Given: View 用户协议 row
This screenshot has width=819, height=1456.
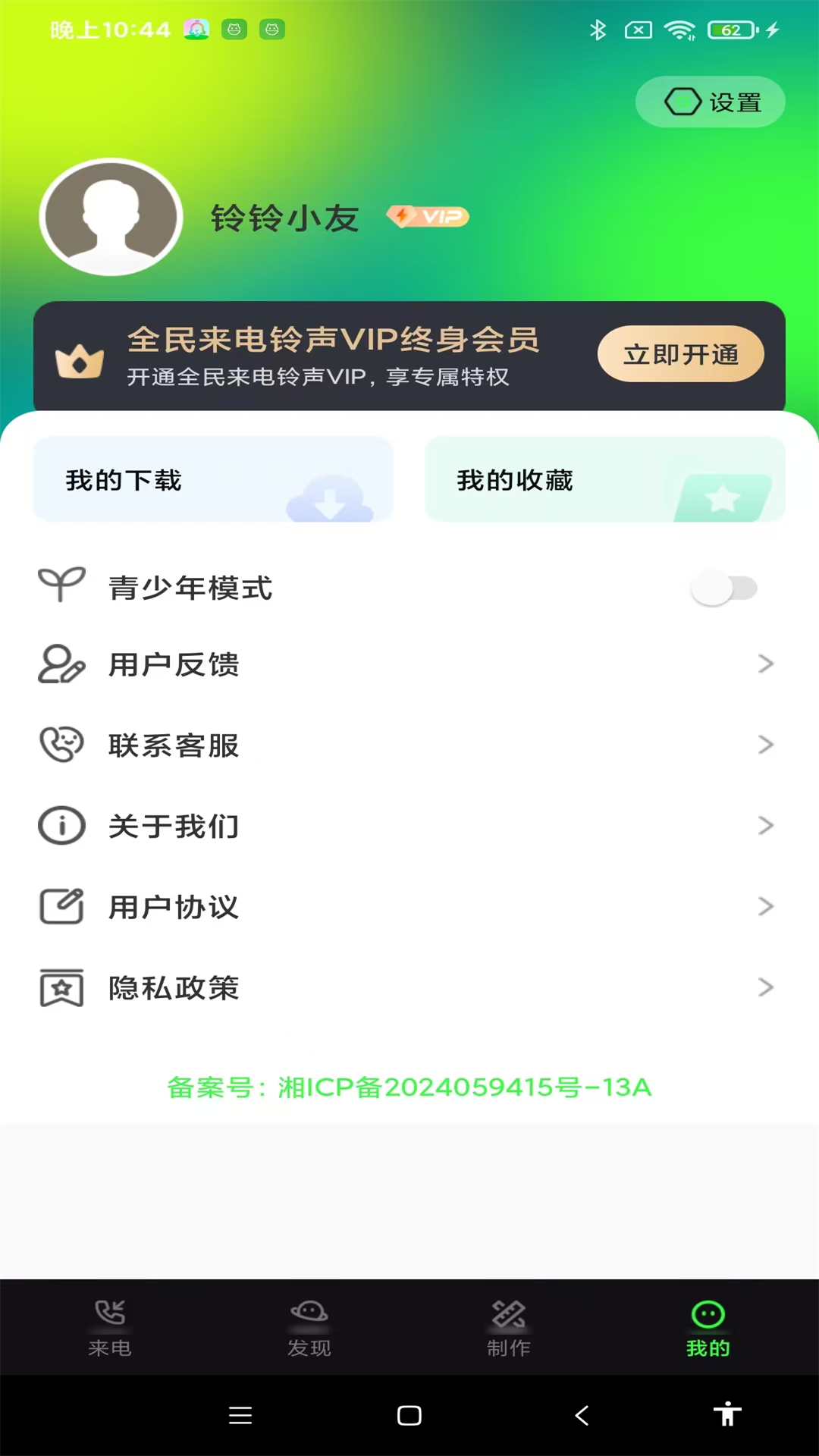Looking at the screenshot, I should point(409,907).
